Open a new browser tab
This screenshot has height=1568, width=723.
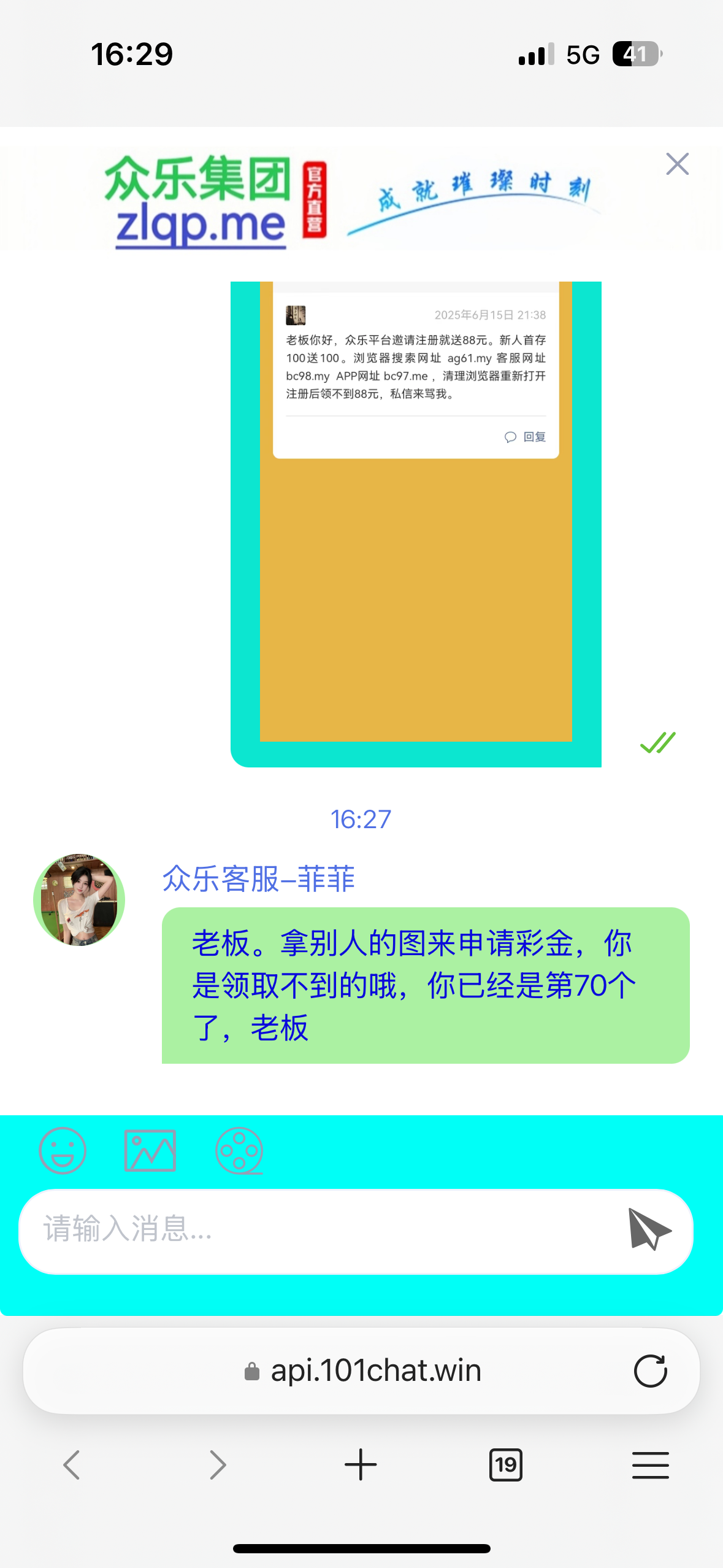(361, 1465)
